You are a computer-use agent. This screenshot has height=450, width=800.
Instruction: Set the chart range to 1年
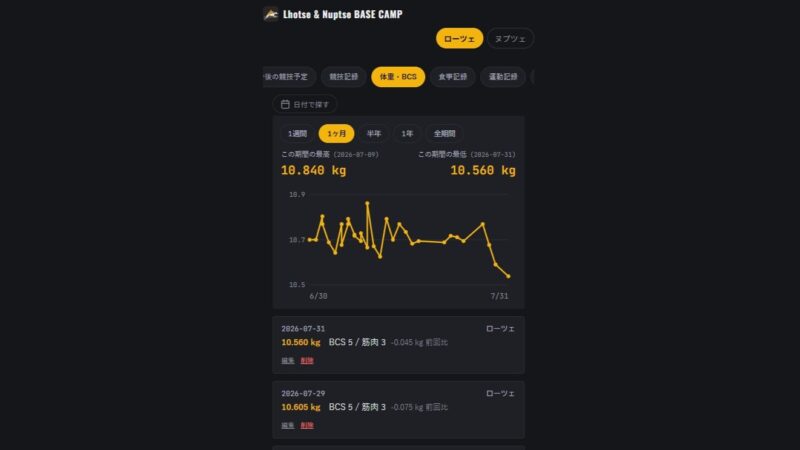point(407,134)
